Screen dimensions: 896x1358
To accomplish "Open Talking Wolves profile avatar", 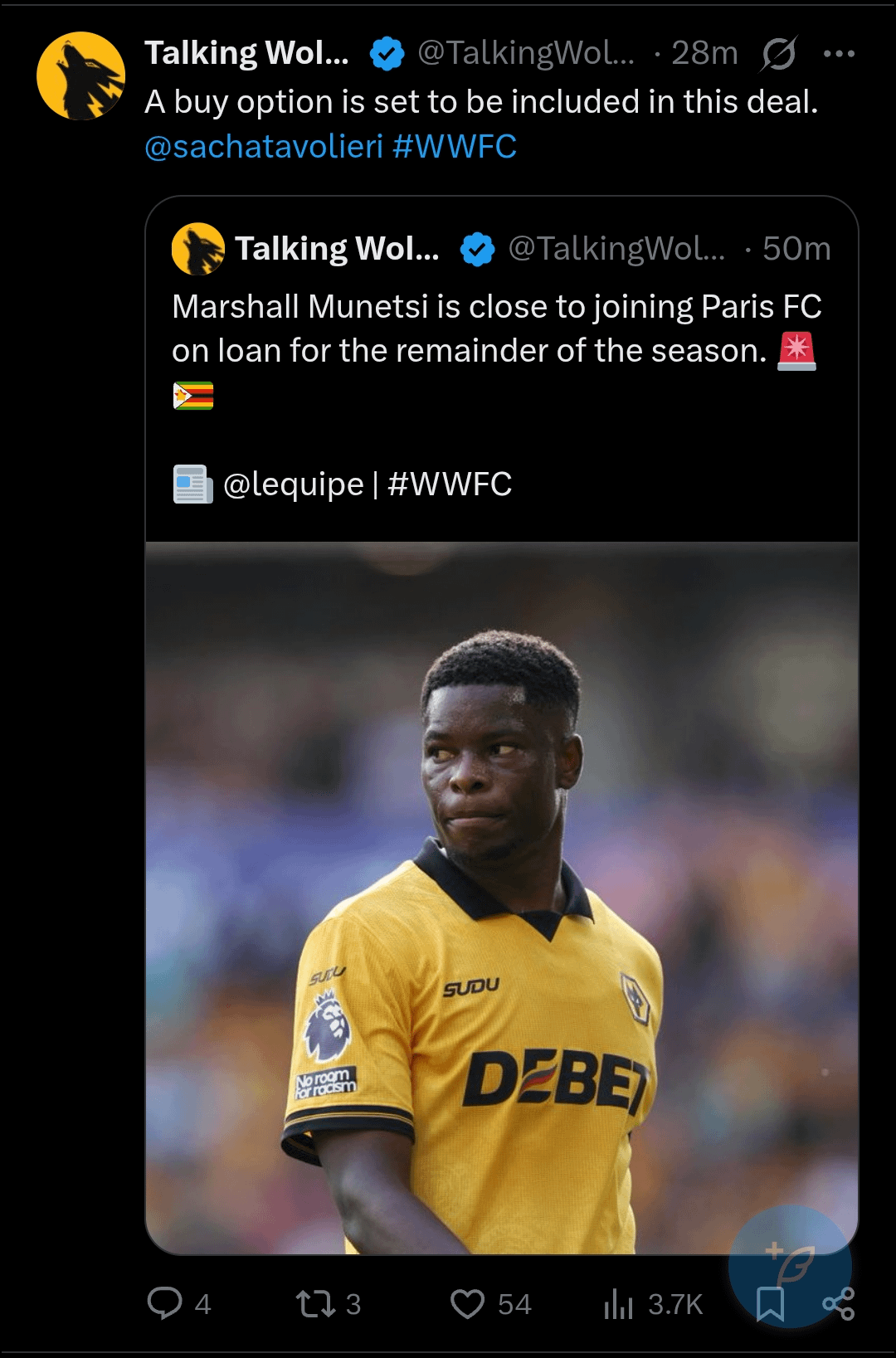I will [x=80, y=76].
